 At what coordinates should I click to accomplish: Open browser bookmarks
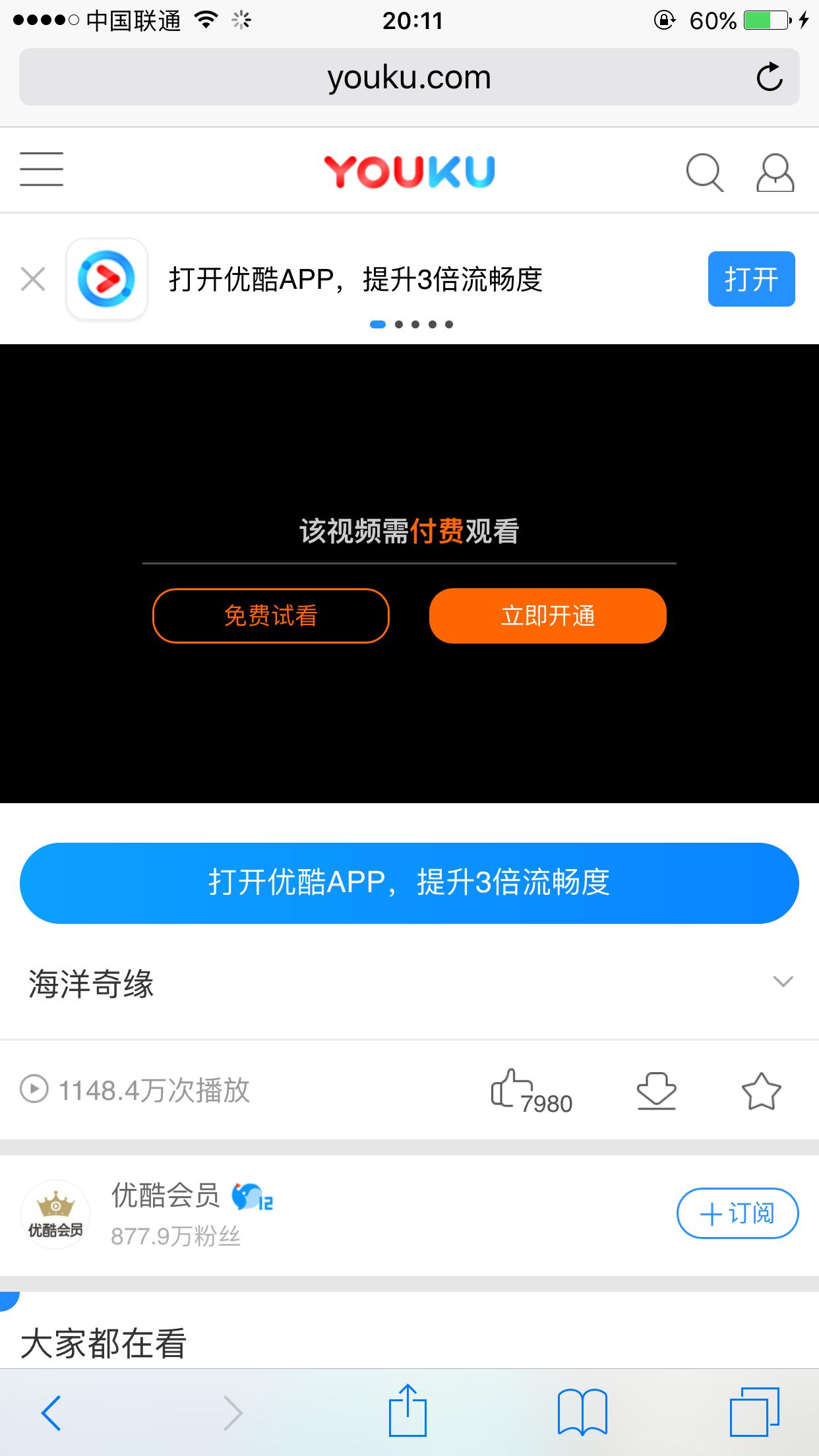[582, 1412]
